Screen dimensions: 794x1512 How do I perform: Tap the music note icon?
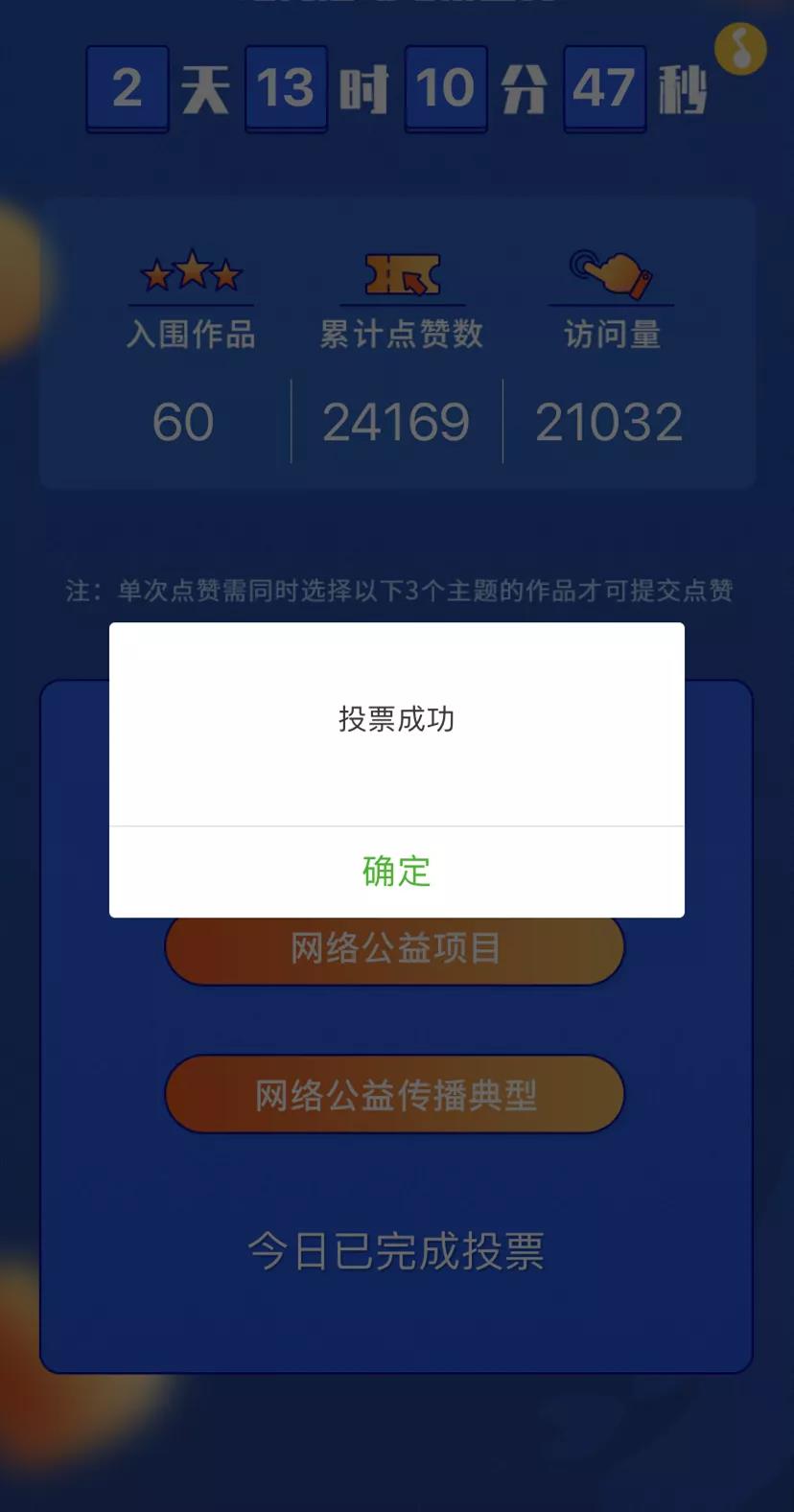tap(740, 48)
